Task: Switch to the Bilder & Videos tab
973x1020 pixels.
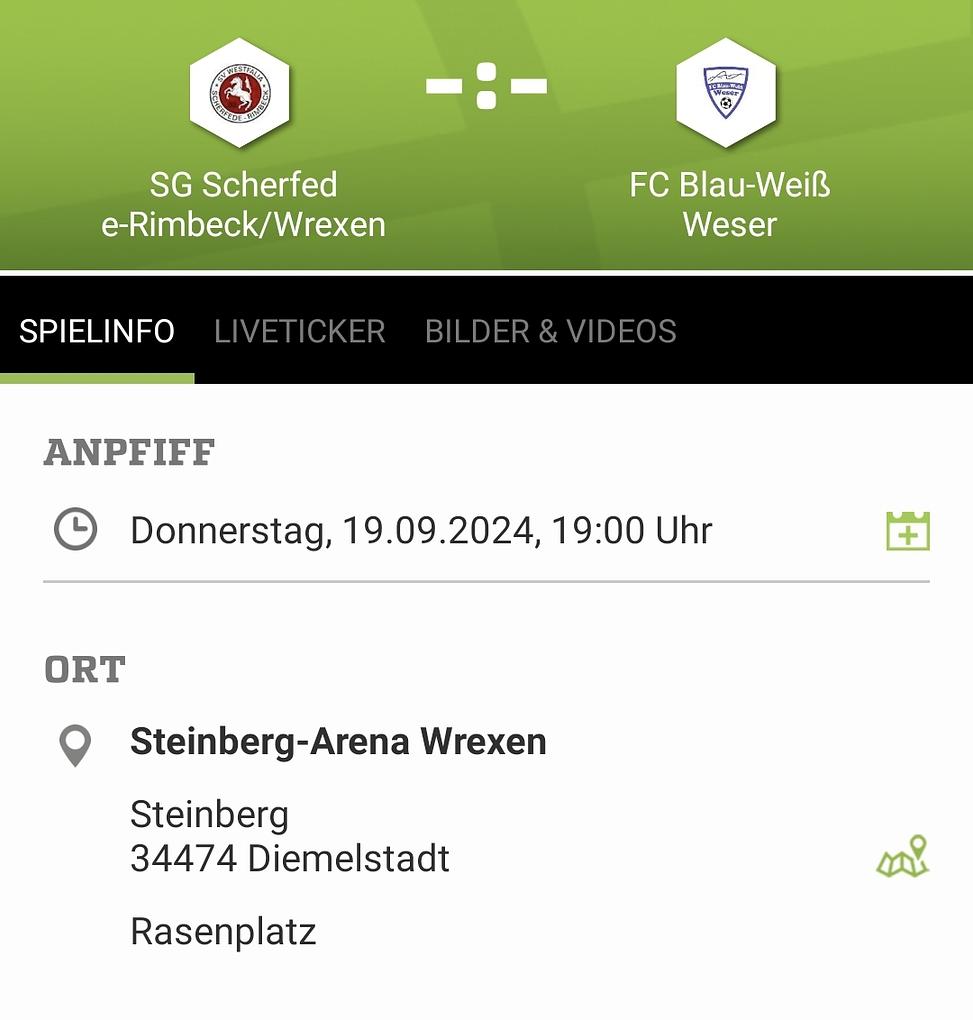Action: (550, 331)
